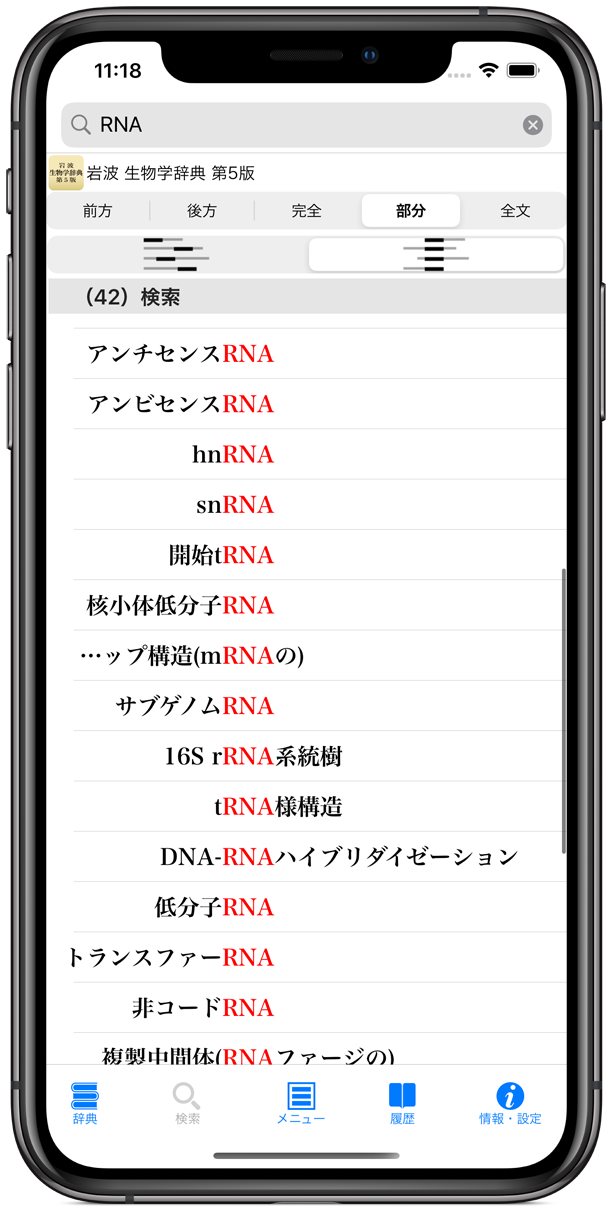
Task: Open the entry トランスファーRNA
Action: coord(170,957)
